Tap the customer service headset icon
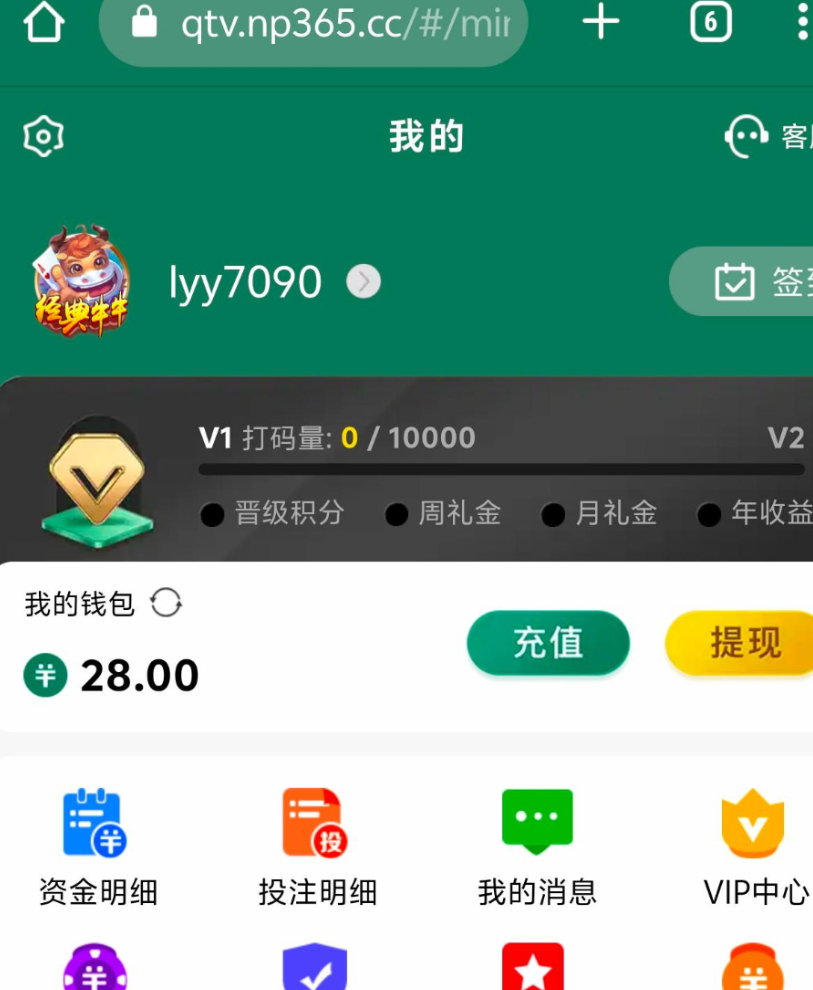This screenshot has width=813, height=990. point(745,135)
